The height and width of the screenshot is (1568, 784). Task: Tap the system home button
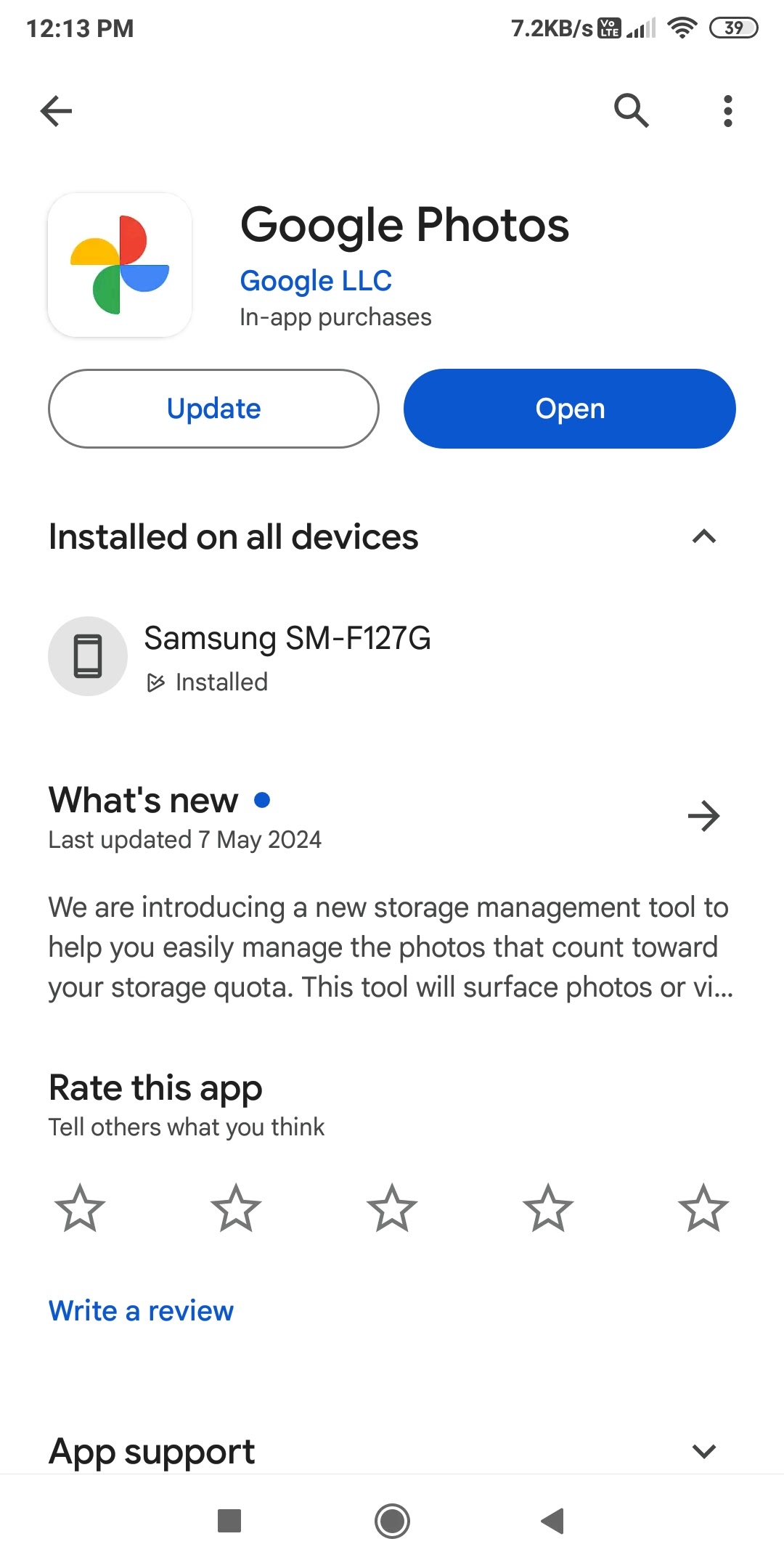click(392, 1521)
